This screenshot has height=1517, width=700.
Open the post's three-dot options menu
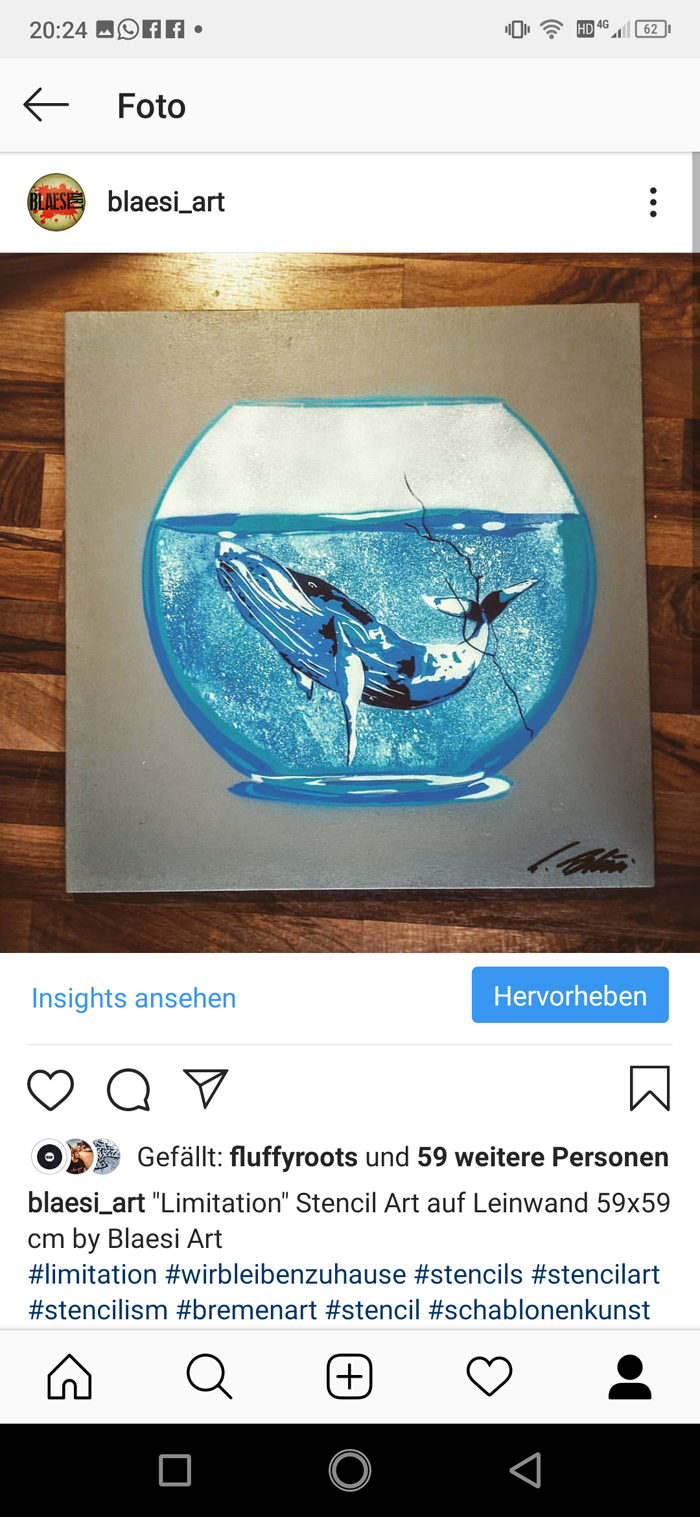pos(653,202)
